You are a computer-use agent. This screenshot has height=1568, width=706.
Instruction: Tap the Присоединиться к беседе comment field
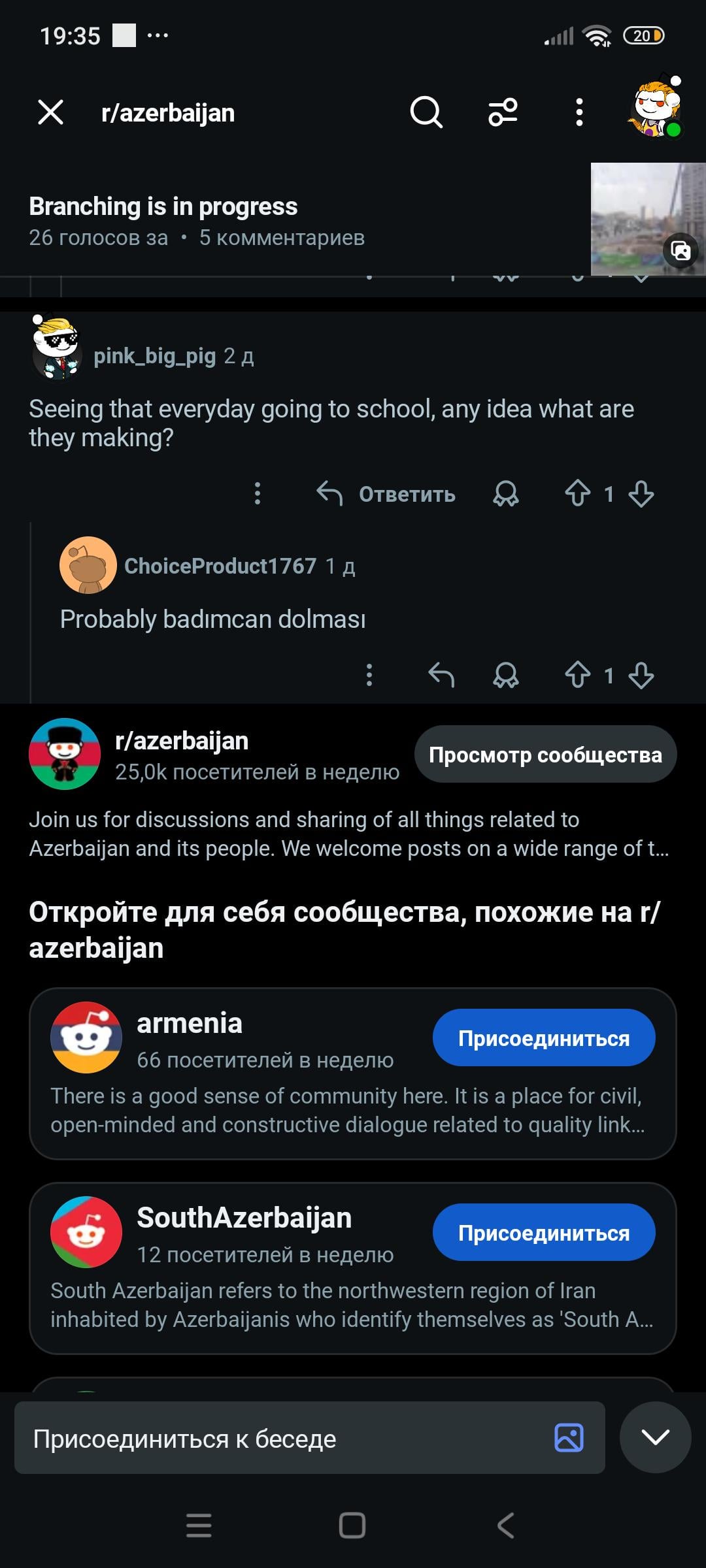tap(281, 1439)
